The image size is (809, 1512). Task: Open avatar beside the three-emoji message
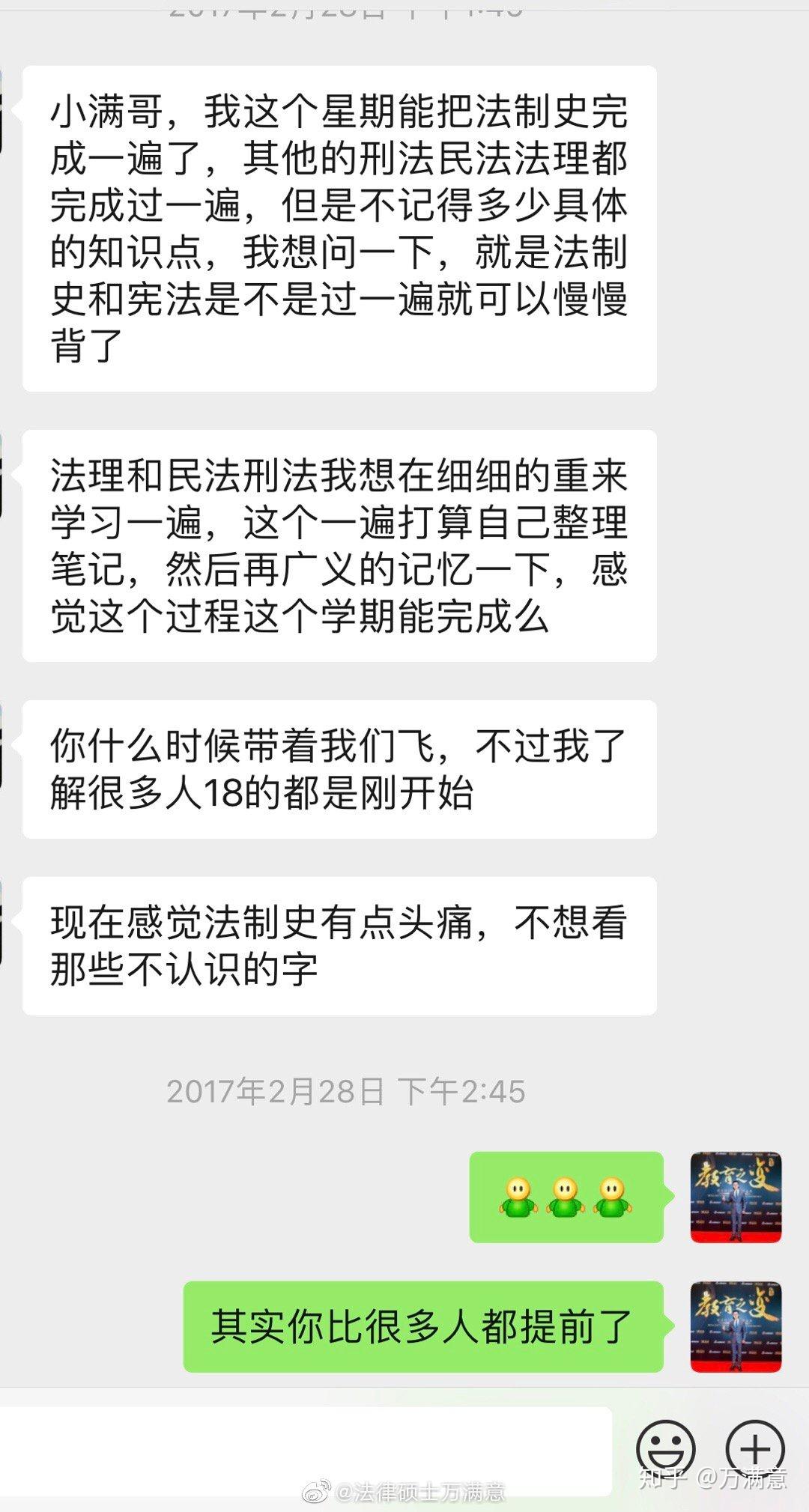tap(736, 1197)
